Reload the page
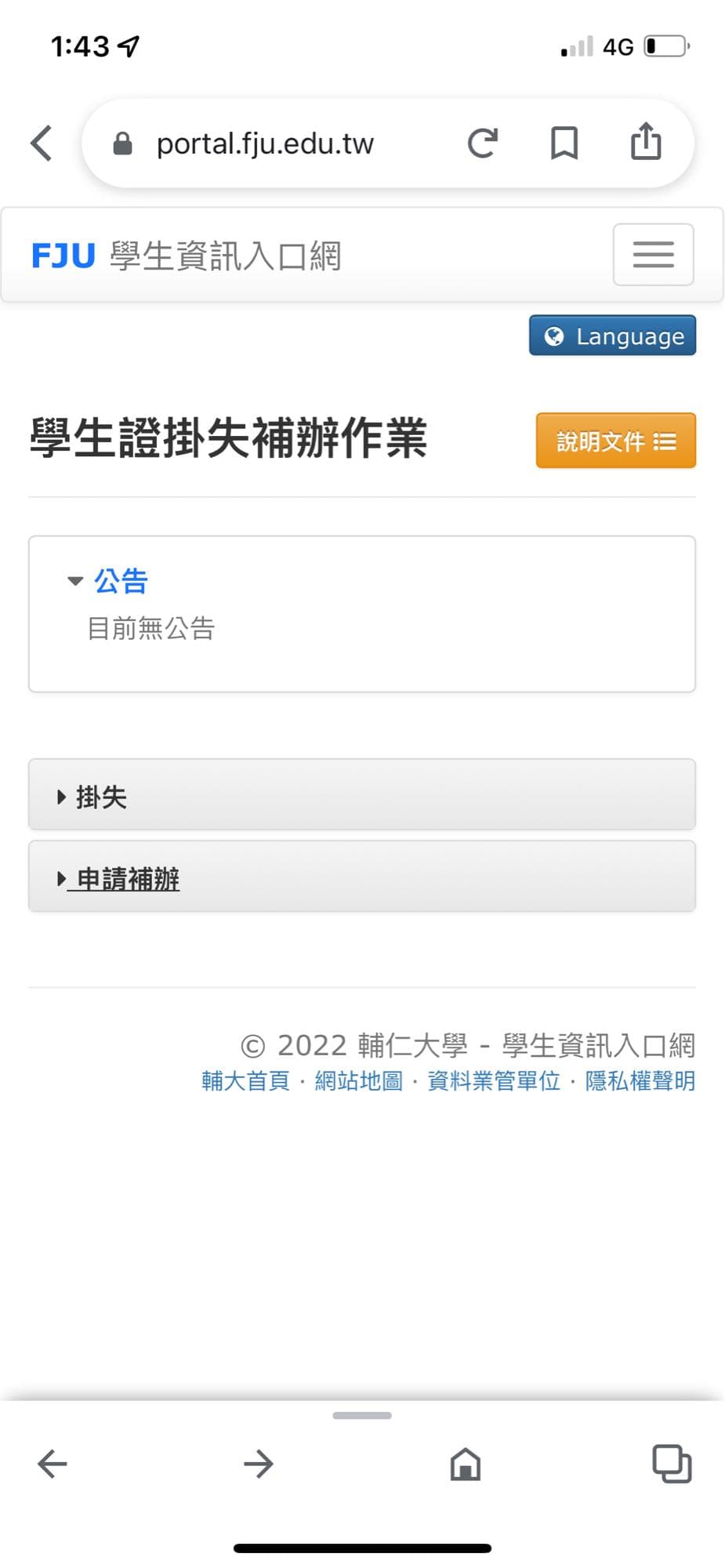725x1568 pixels. coord(482,143)
